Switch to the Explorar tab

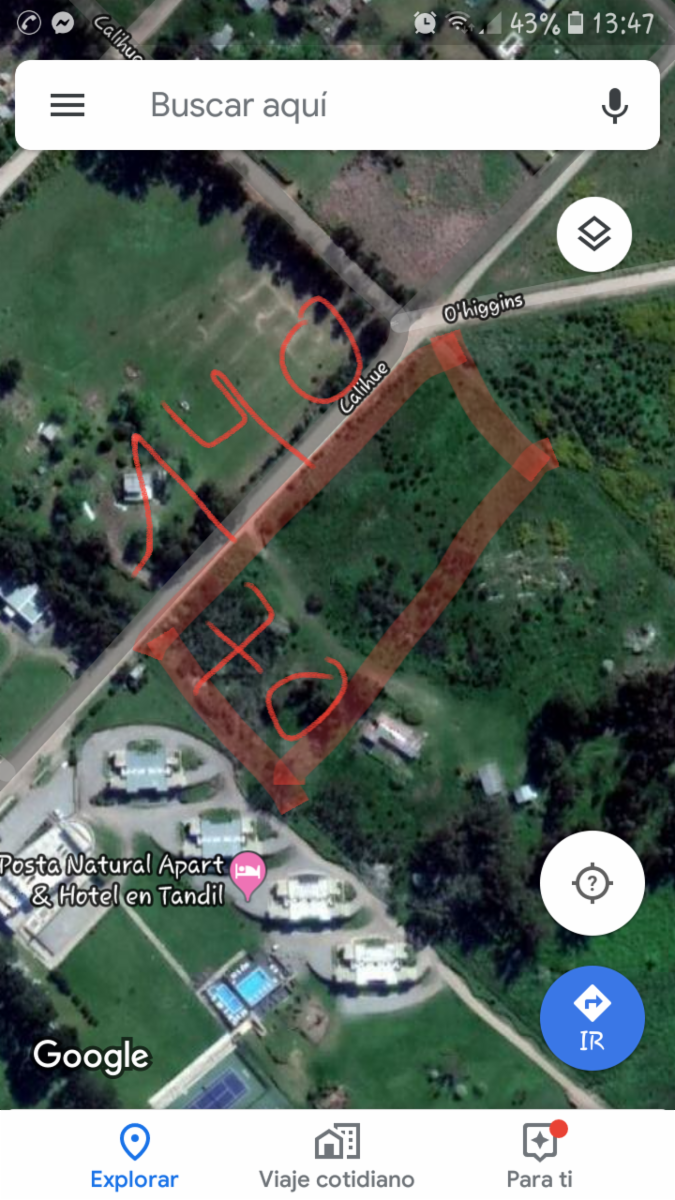point(134,1157)
